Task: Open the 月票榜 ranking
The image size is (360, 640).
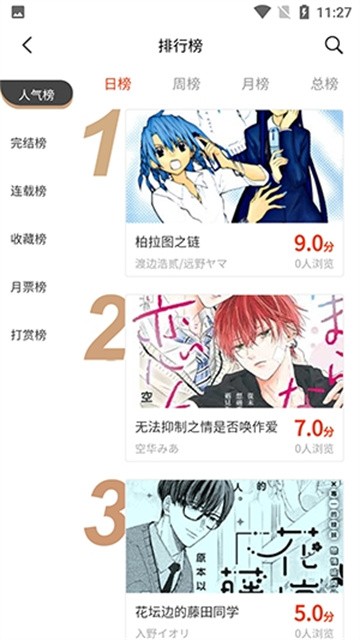Action: [x=29, y=287]
